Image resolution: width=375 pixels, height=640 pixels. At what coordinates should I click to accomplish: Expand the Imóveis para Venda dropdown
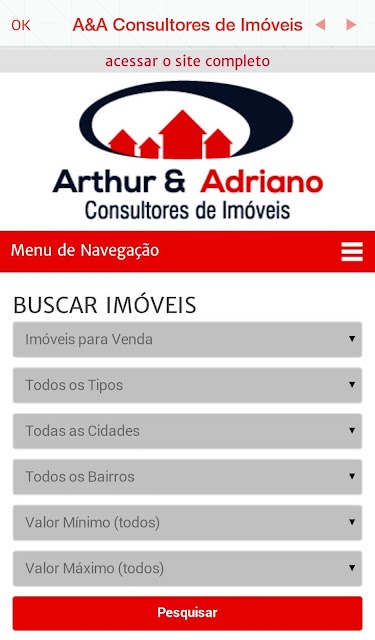(187, 339)
